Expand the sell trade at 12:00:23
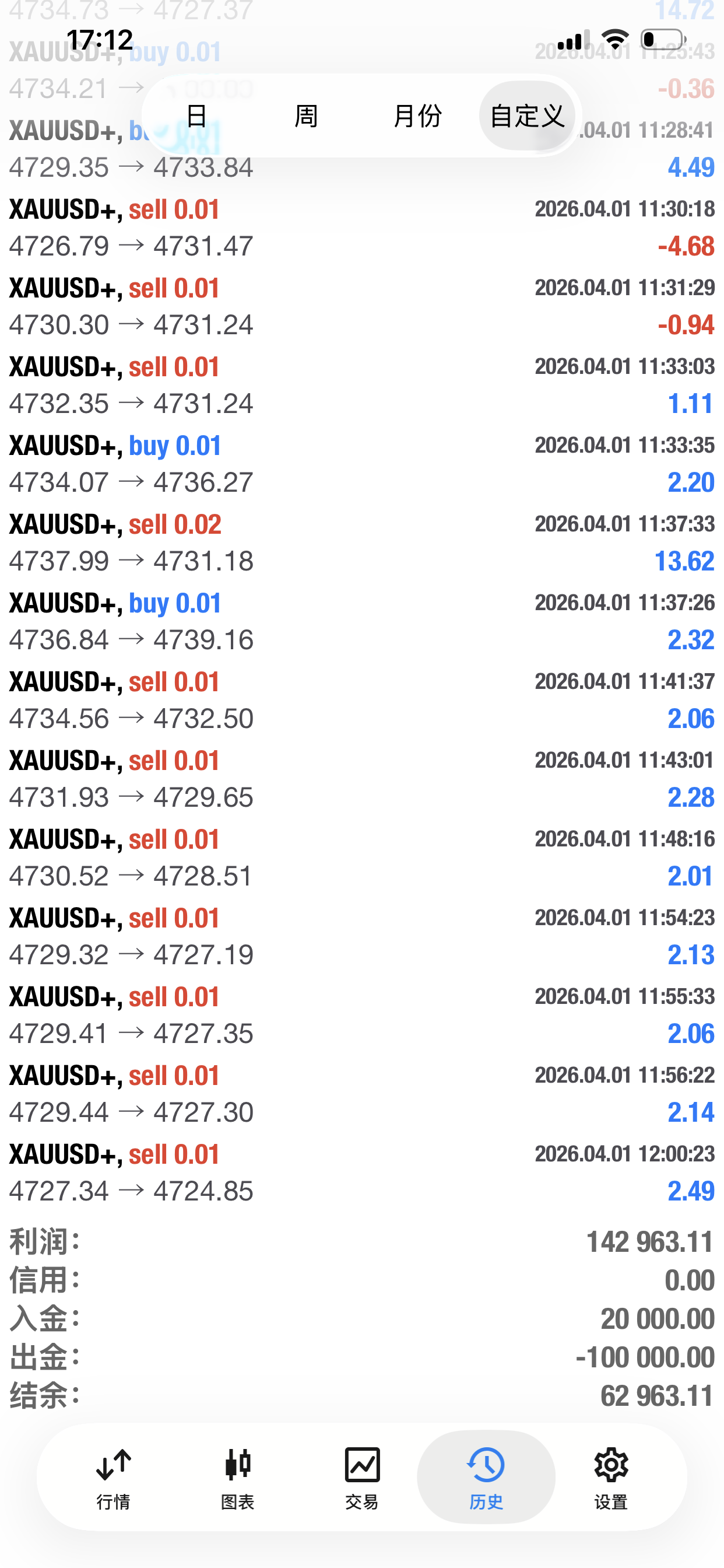Viewport: 724px width, 1568px height. click(x=361, y=1172)
